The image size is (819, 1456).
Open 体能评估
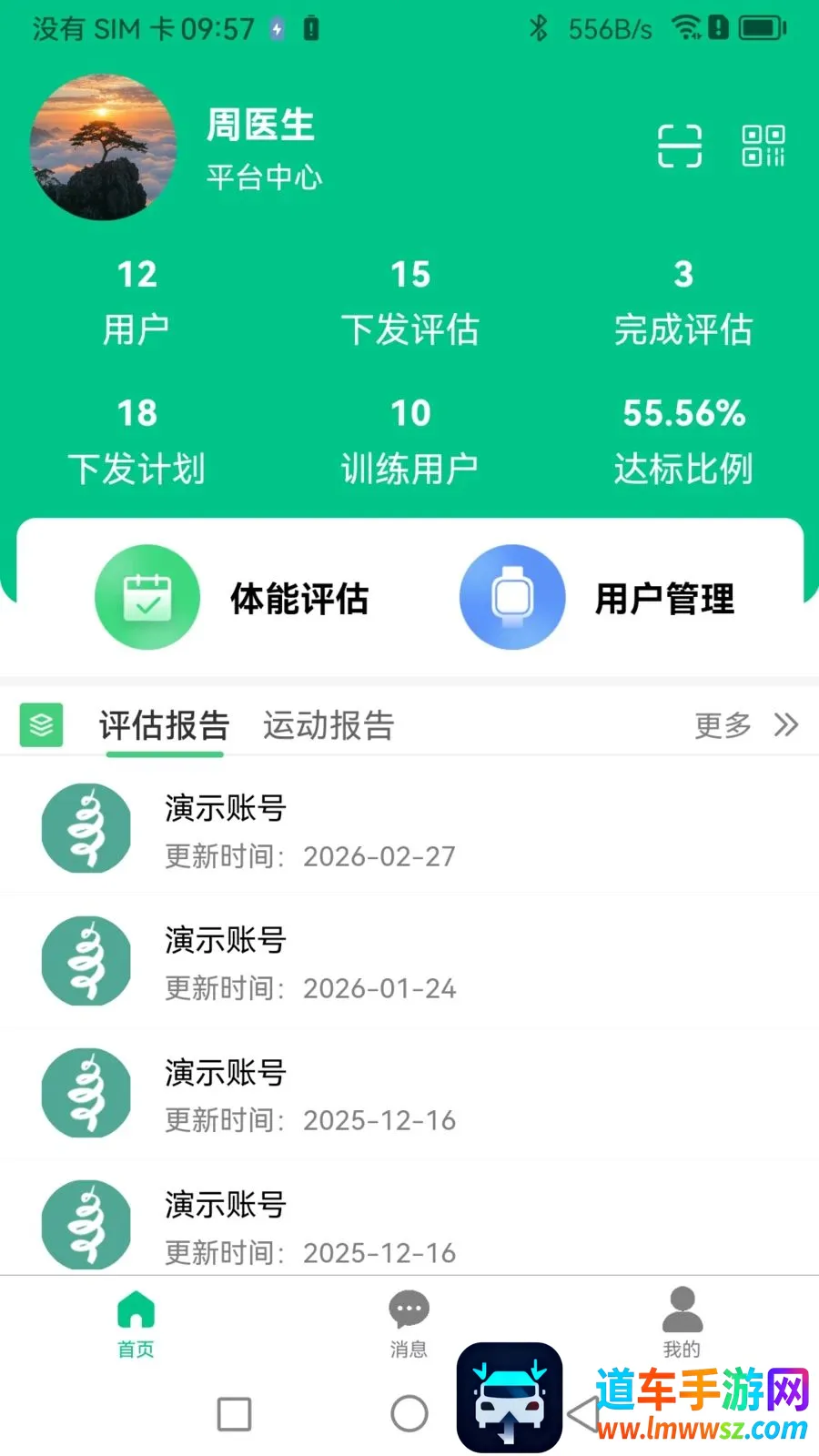pos(232,598)
